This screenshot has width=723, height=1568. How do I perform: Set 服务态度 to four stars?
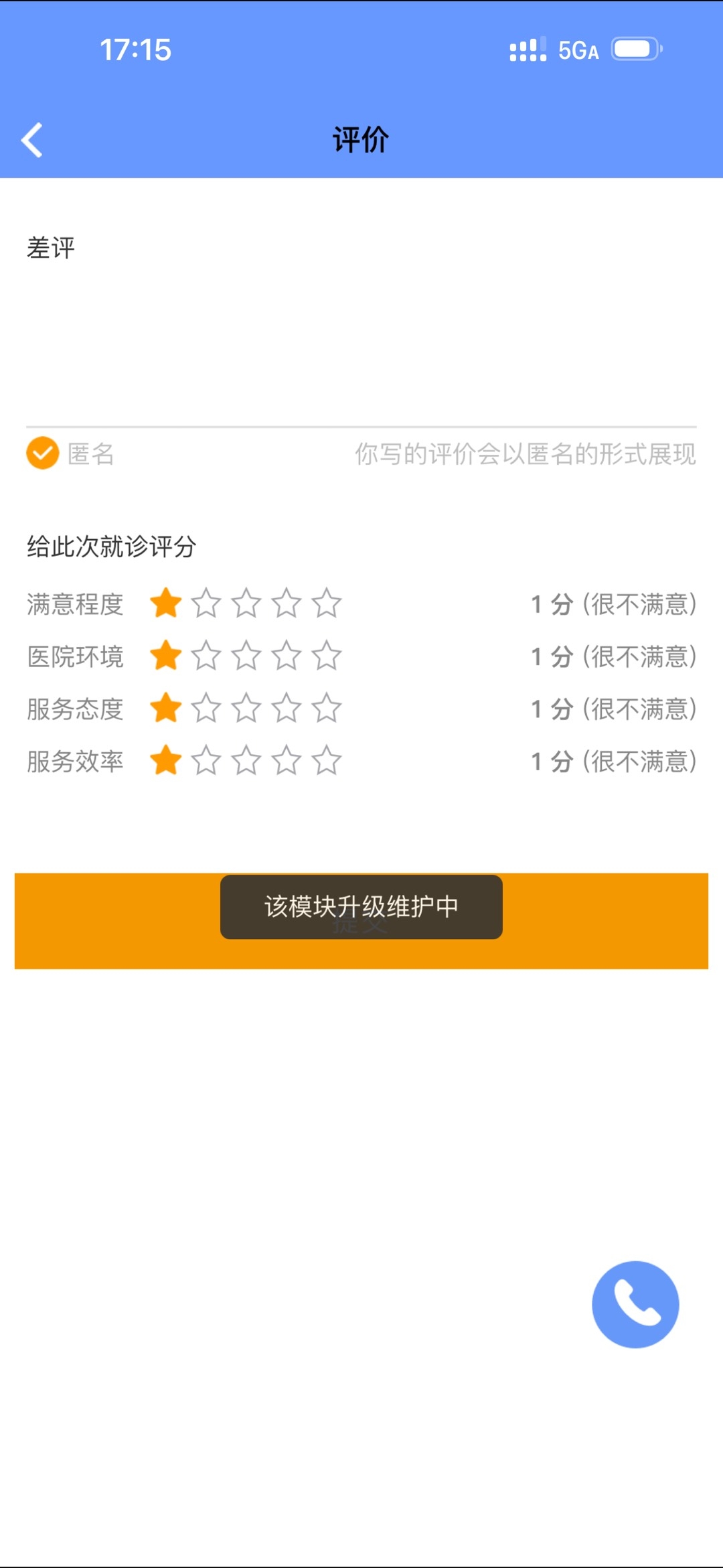[287, 708]
